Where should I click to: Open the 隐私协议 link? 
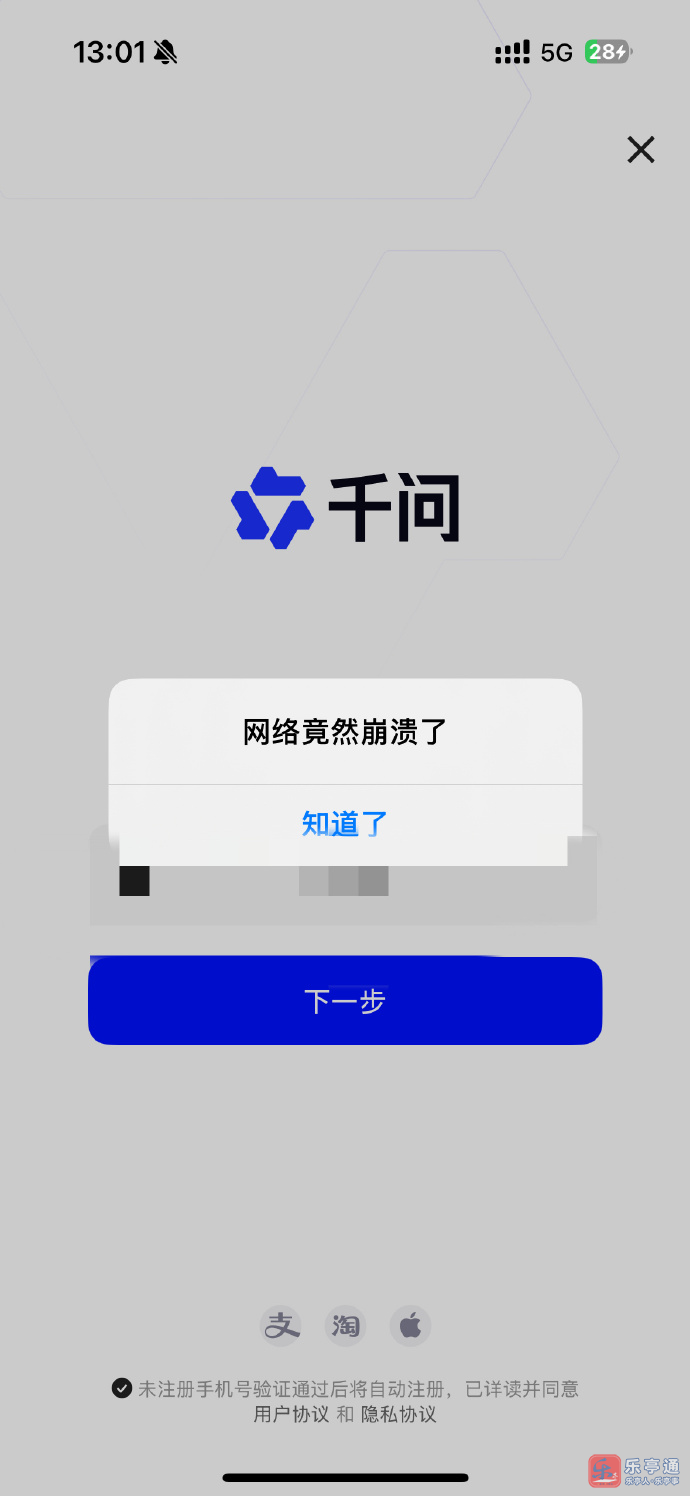pos(398,1414)
